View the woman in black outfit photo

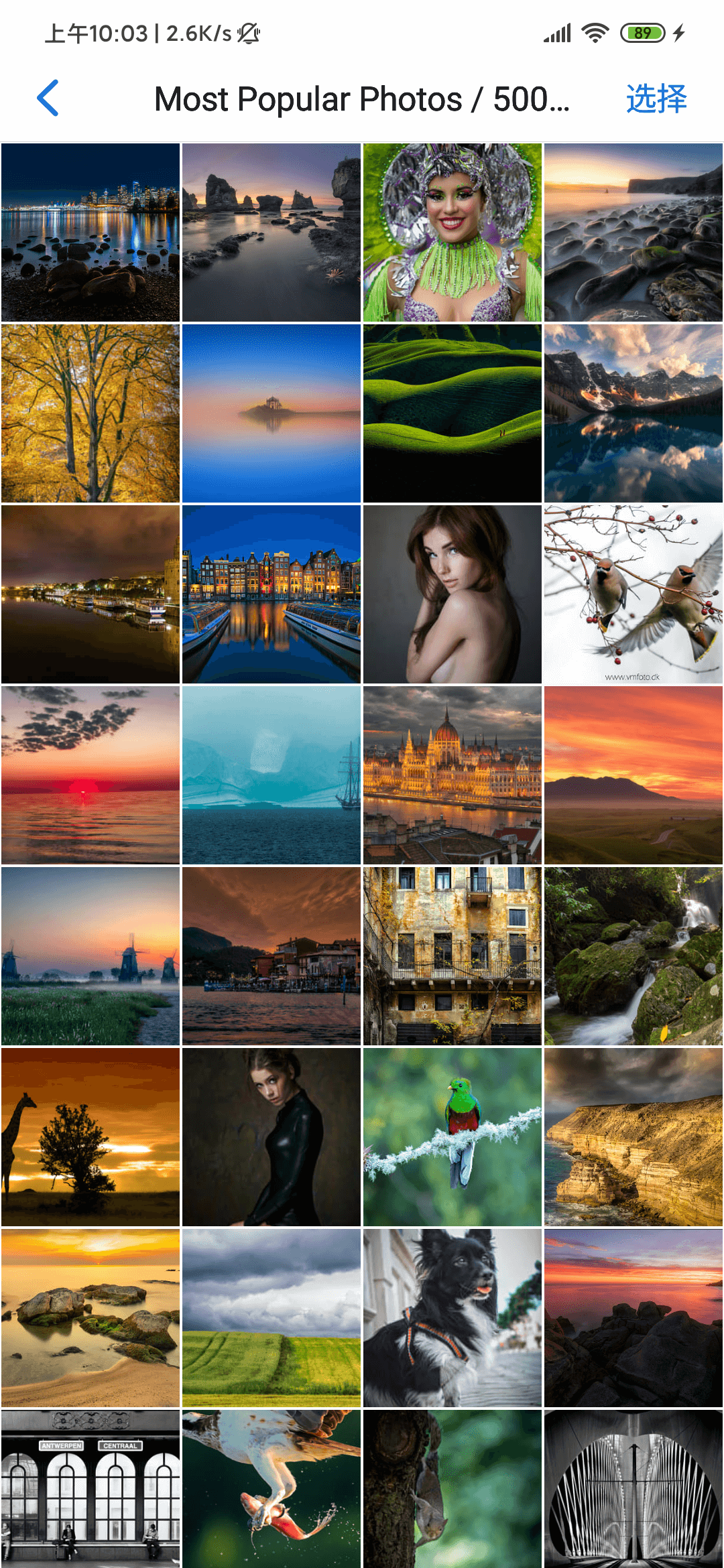271,1137
